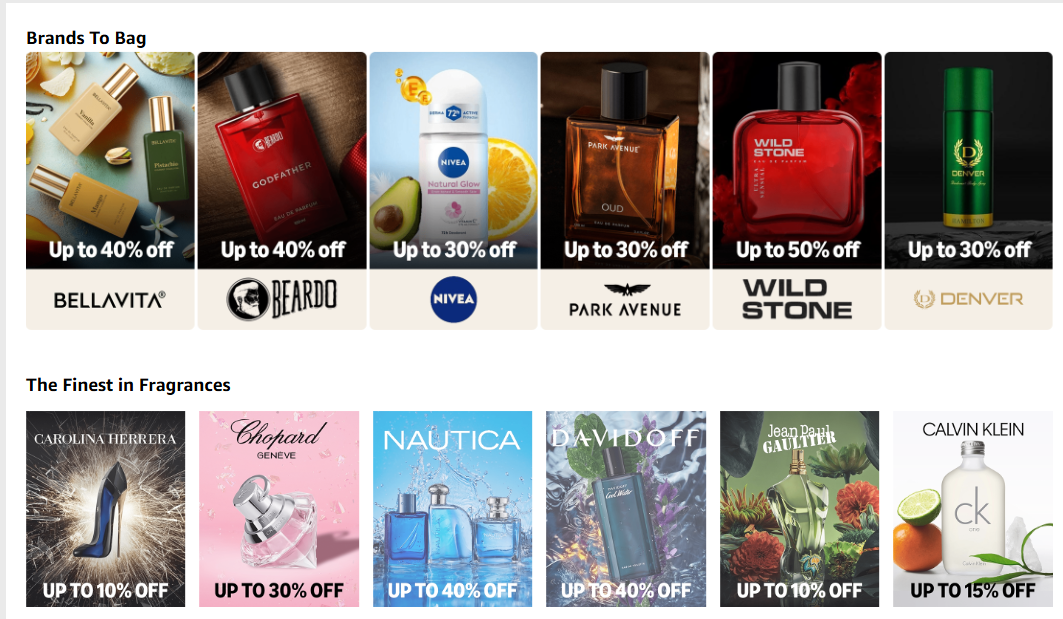The image size is (1063, 619).
Task: Open the Park Avenue brand tile
Action: click(x=625, y=190)
